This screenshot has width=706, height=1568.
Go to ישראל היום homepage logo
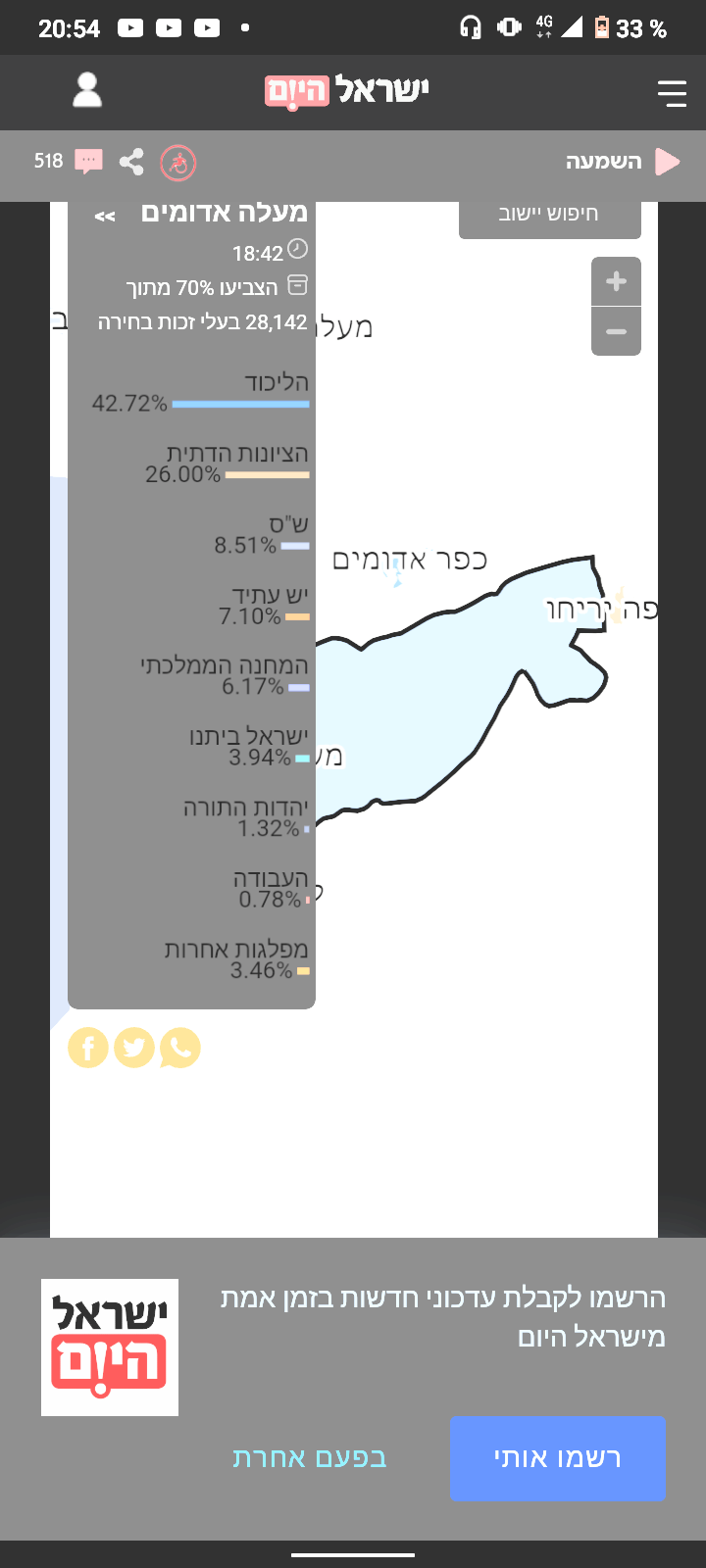tap(347, 91)
